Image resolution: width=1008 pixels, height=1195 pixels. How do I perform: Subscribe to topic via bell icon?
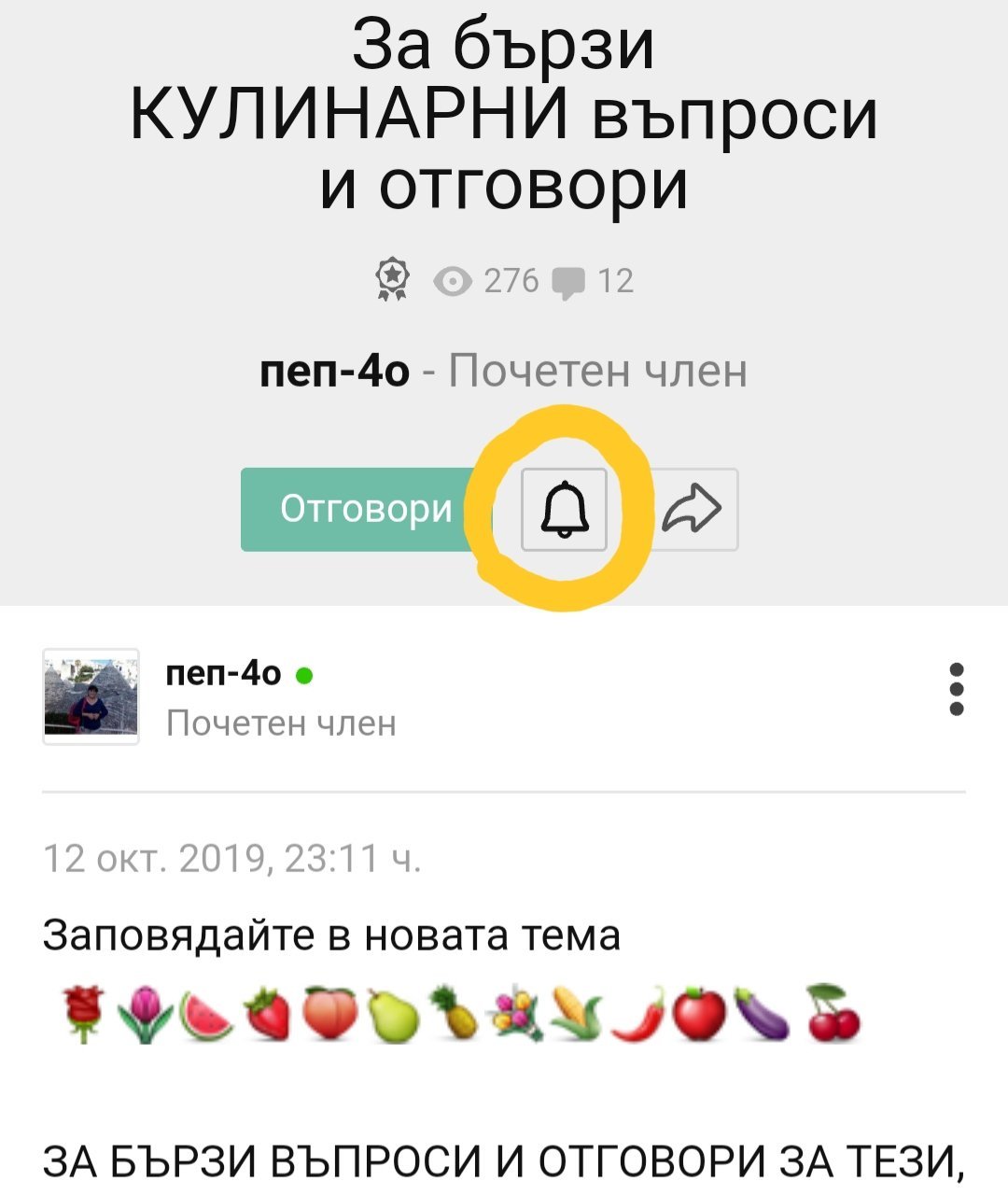pyautogui.click(x=564, y=510)
